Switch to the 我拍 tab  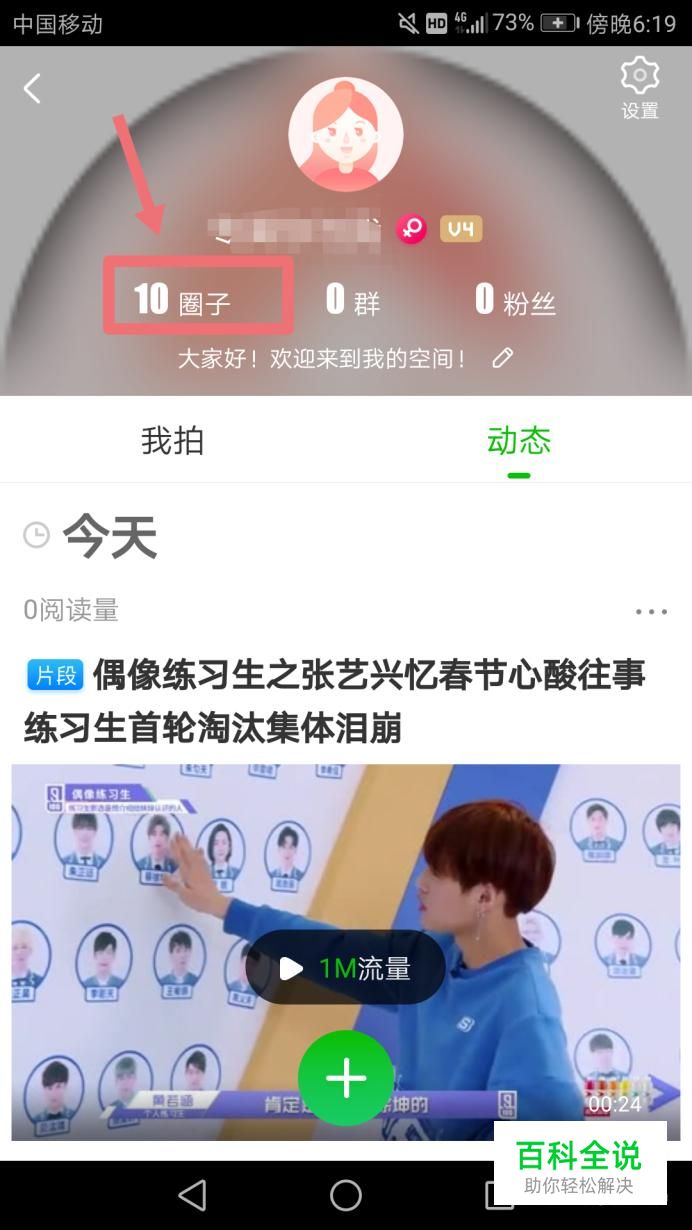(172, 441)
